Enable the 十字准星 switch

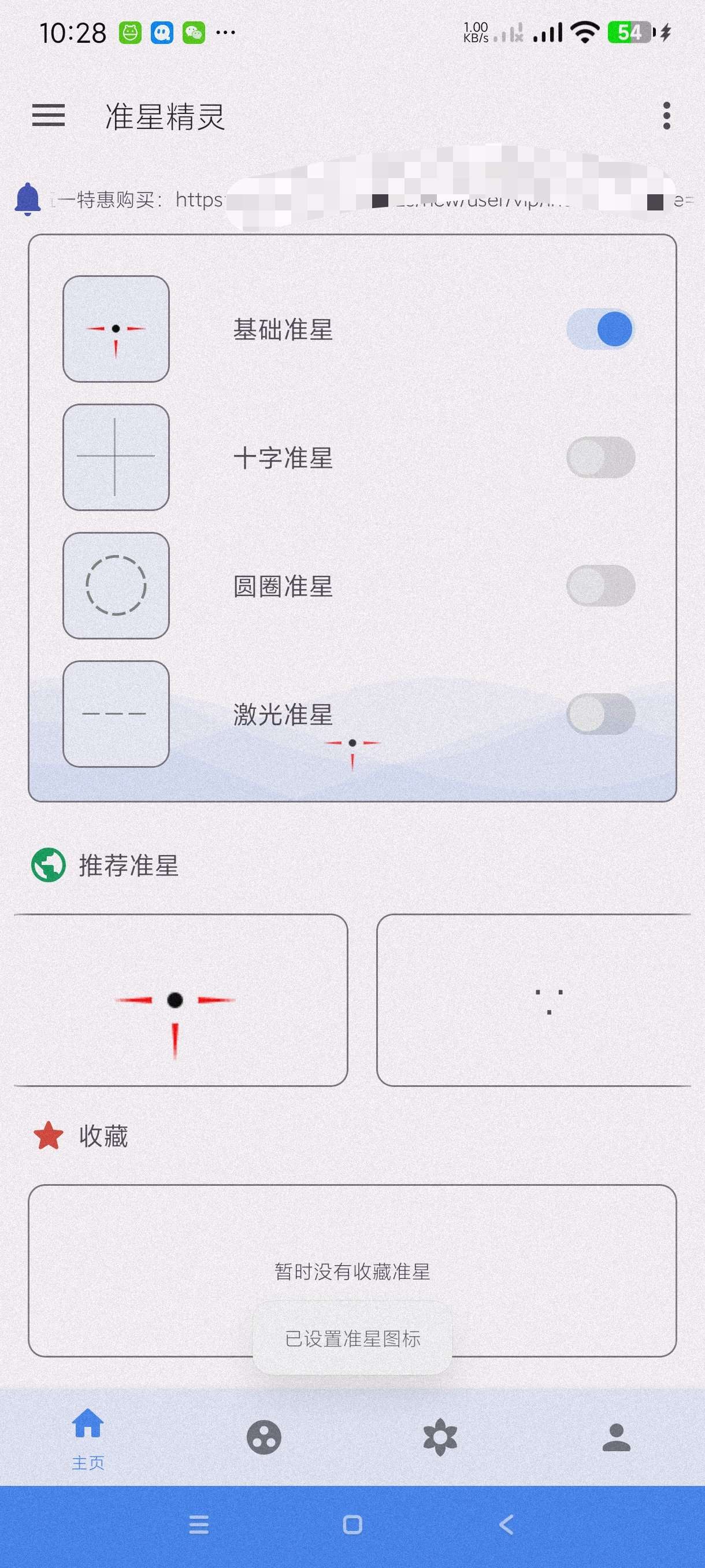click(x=600, y=457)
